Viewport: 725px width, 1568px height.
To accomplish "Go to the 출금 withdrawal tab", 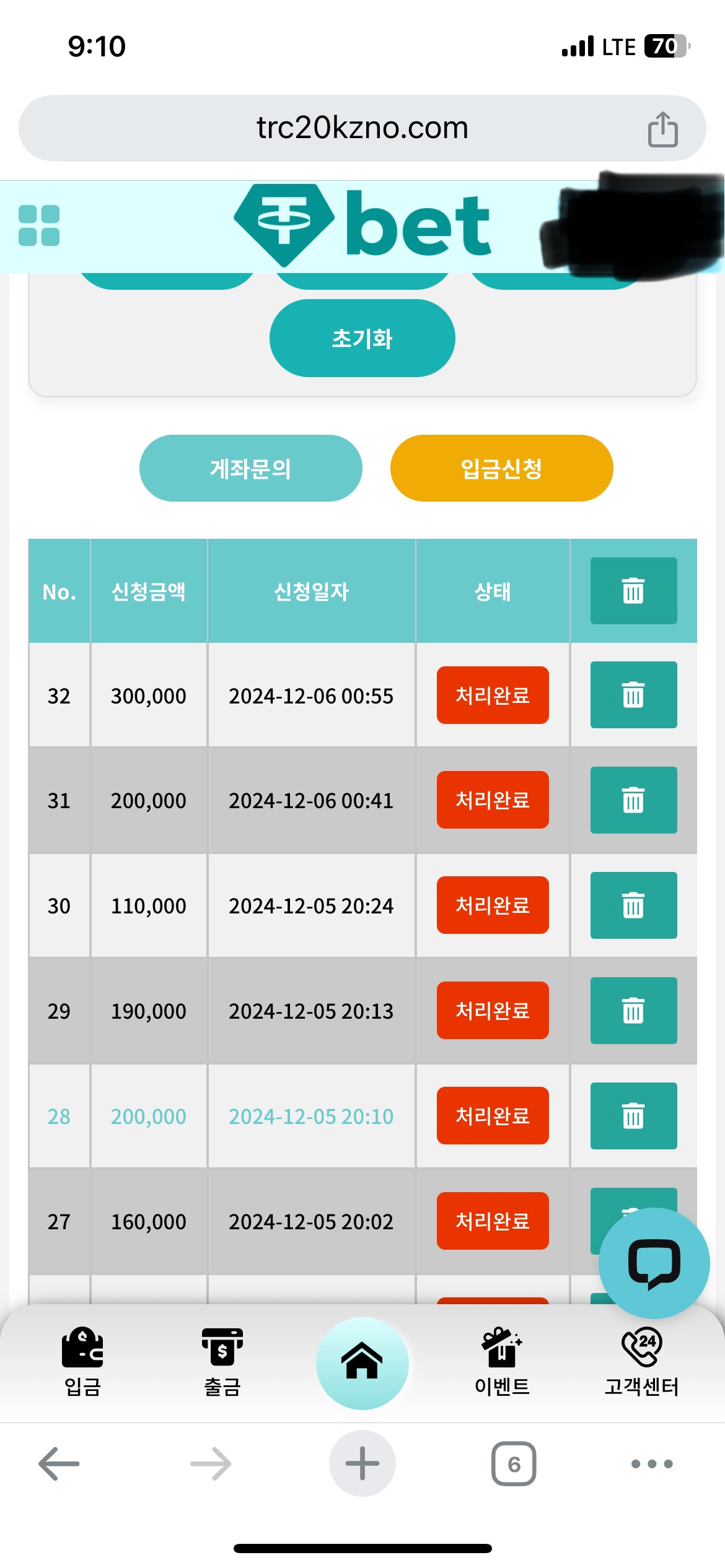I will 222,1362.
